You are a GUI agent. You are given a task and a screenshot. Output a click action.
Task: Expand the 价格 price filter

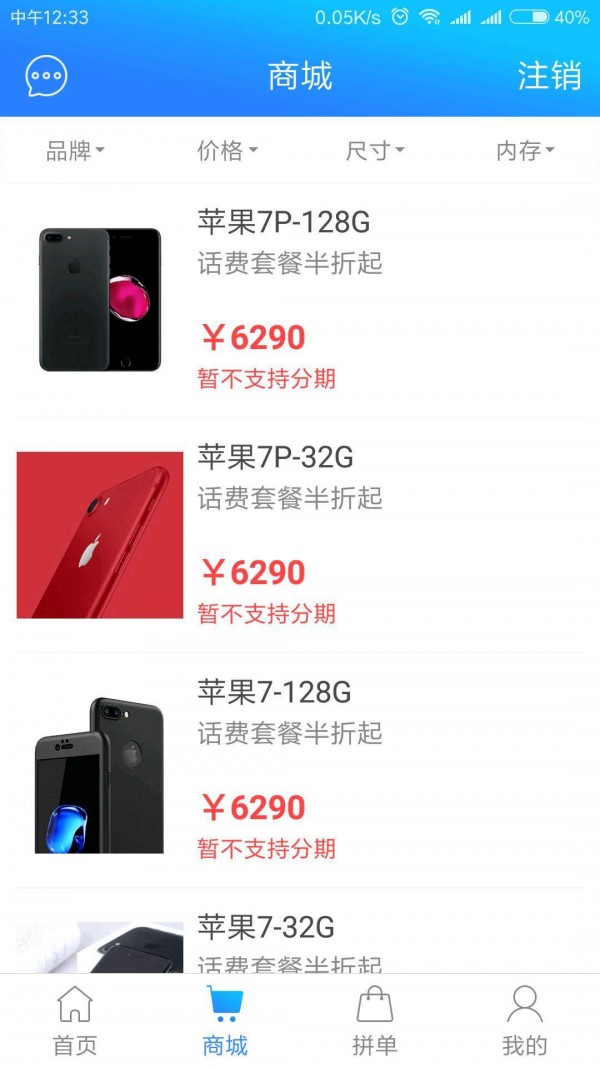pos(227,151)
